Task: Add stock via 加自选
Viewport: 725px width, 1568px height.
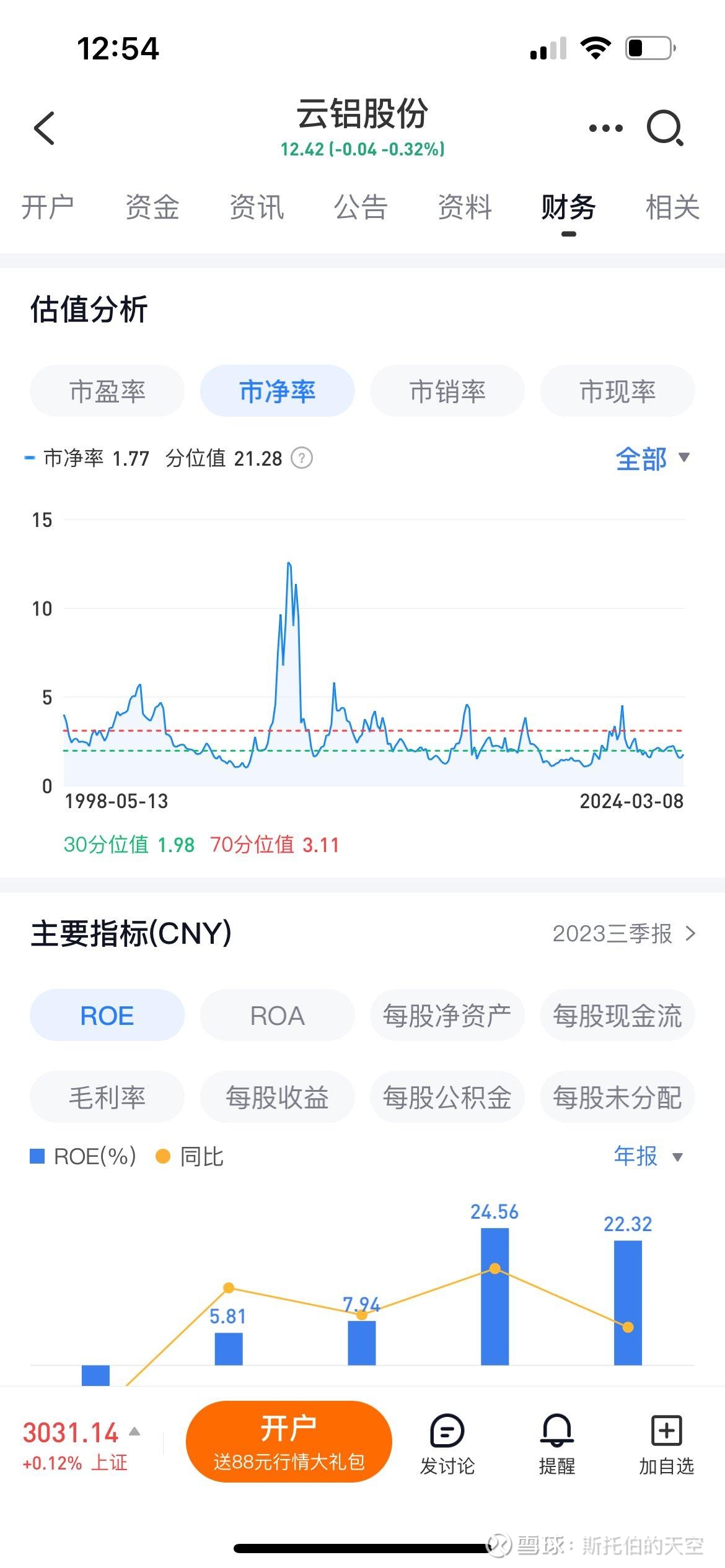Action: point(666,1444)
